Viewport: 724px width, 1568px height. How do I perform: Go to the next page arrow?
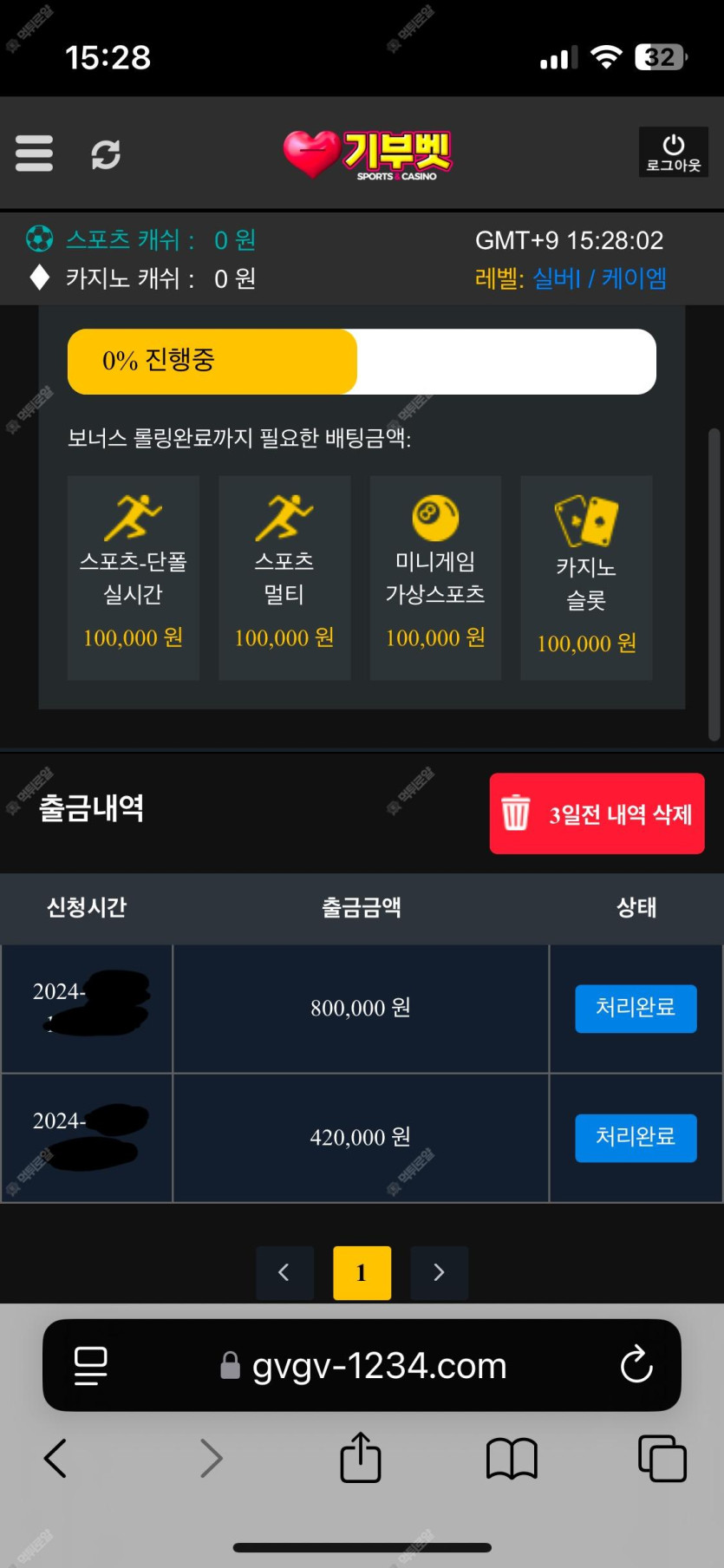439,1272
